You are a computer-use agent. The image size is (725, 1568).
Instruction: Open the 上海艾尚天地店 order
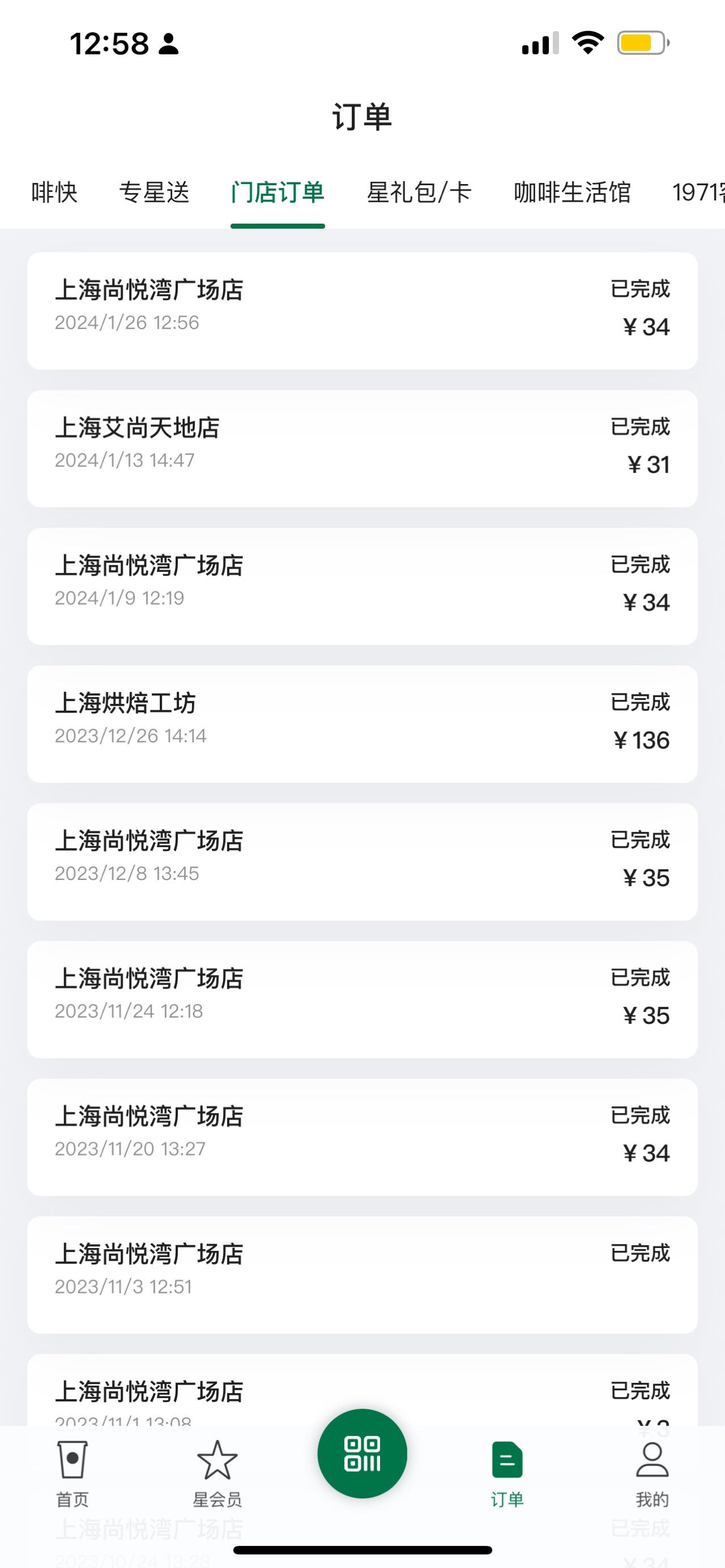point(362,448)
